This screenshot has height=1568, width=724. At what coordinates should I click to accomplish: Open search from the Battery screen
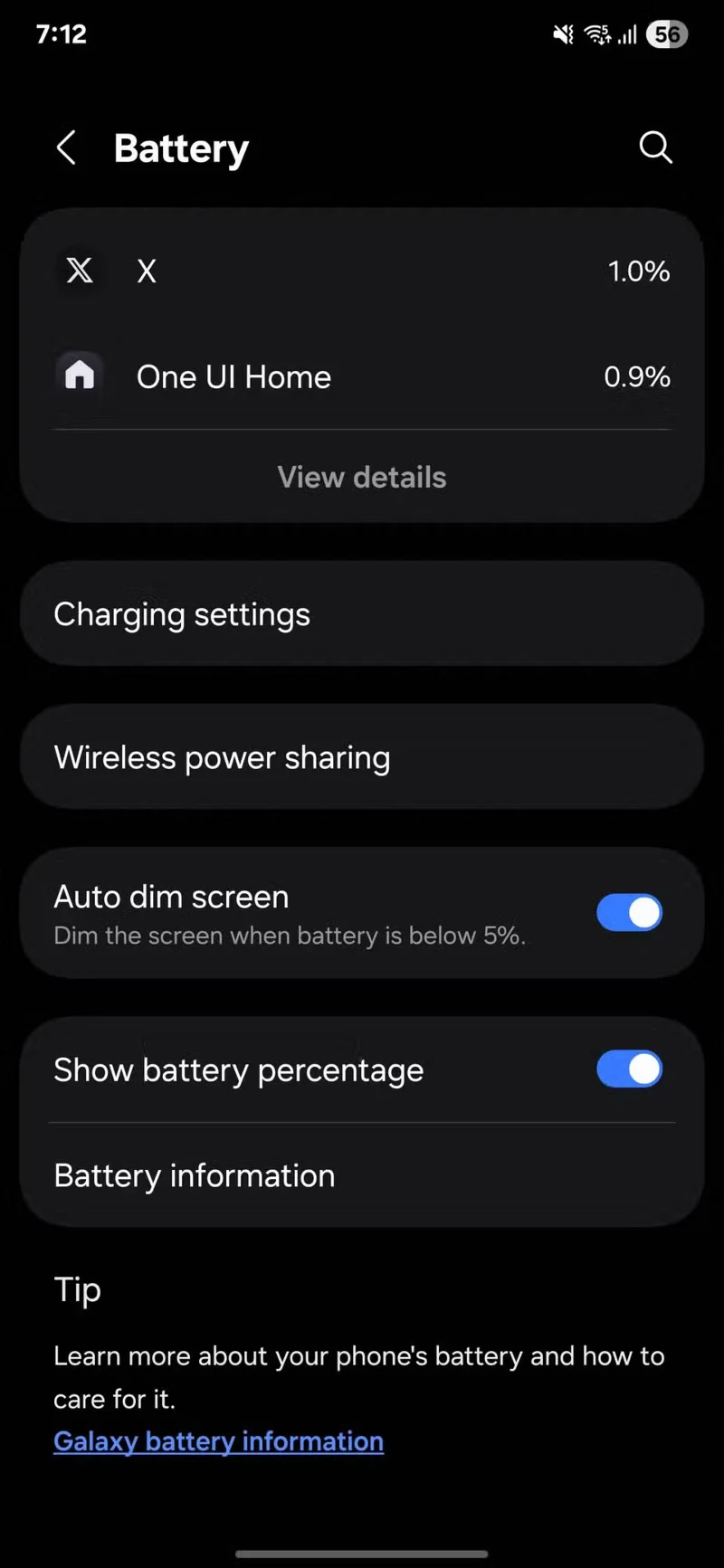[x=655, y=147]
